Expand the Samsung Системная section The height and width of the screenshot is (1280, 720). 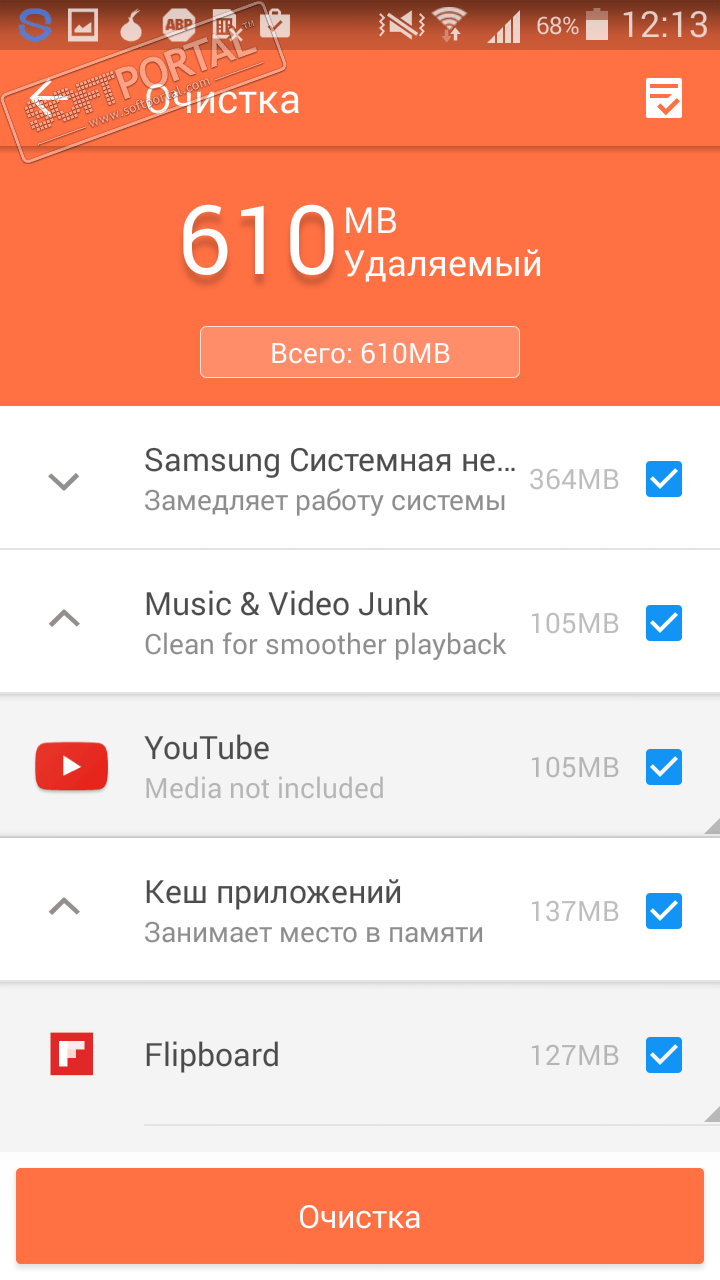64,481
